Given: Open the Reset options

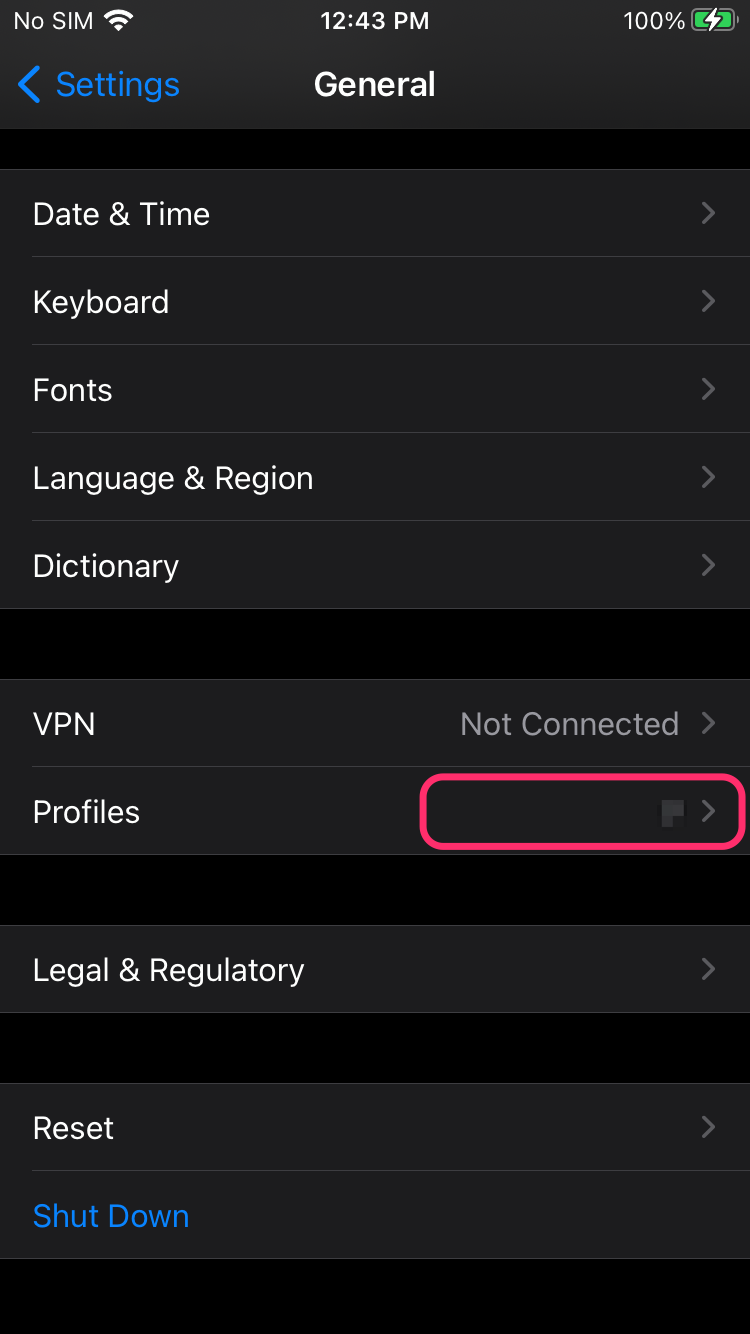Looking at the screenshot, I should (375, 1128).
